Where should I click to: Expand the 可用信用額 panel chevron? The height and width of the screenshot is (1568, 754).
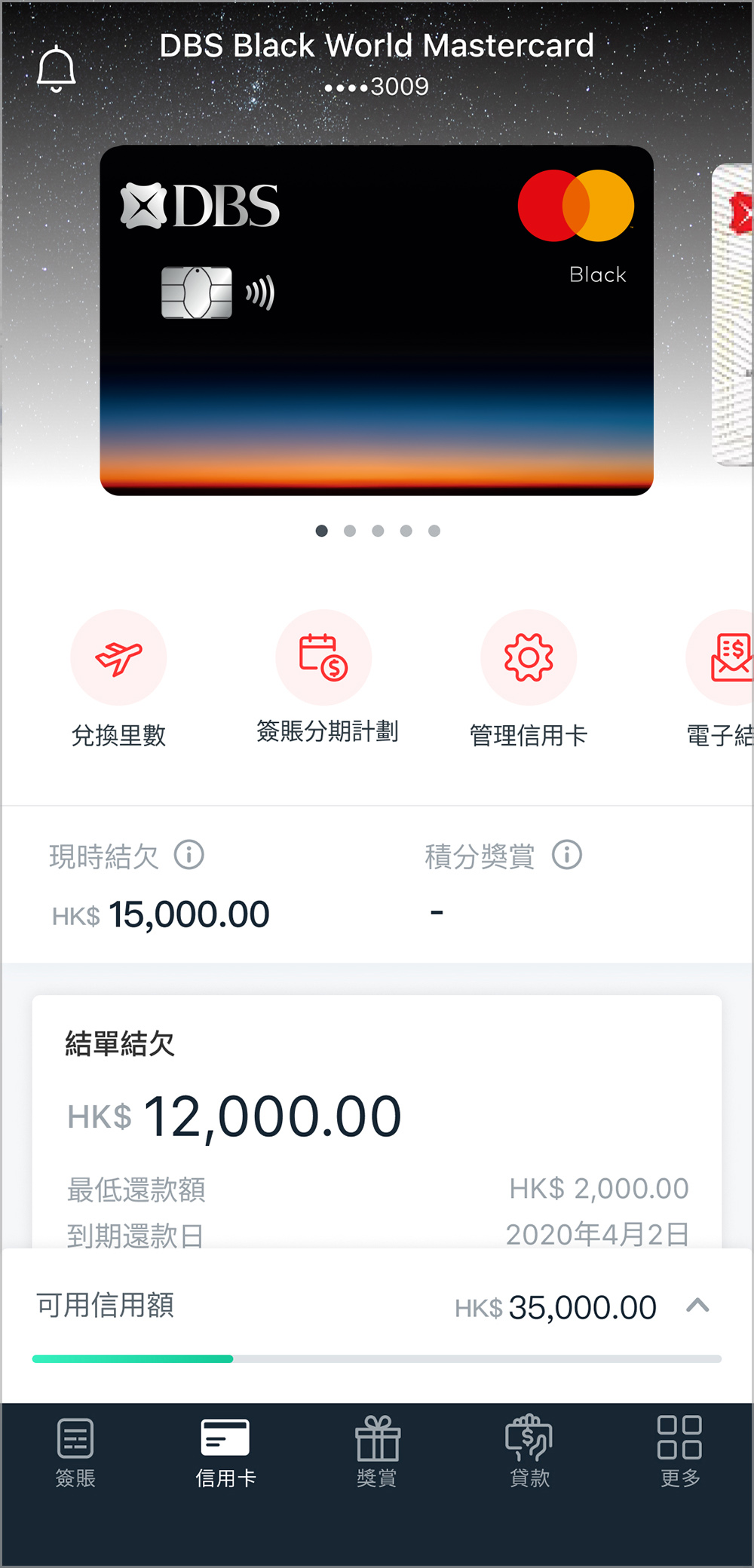click(698, 1306)
